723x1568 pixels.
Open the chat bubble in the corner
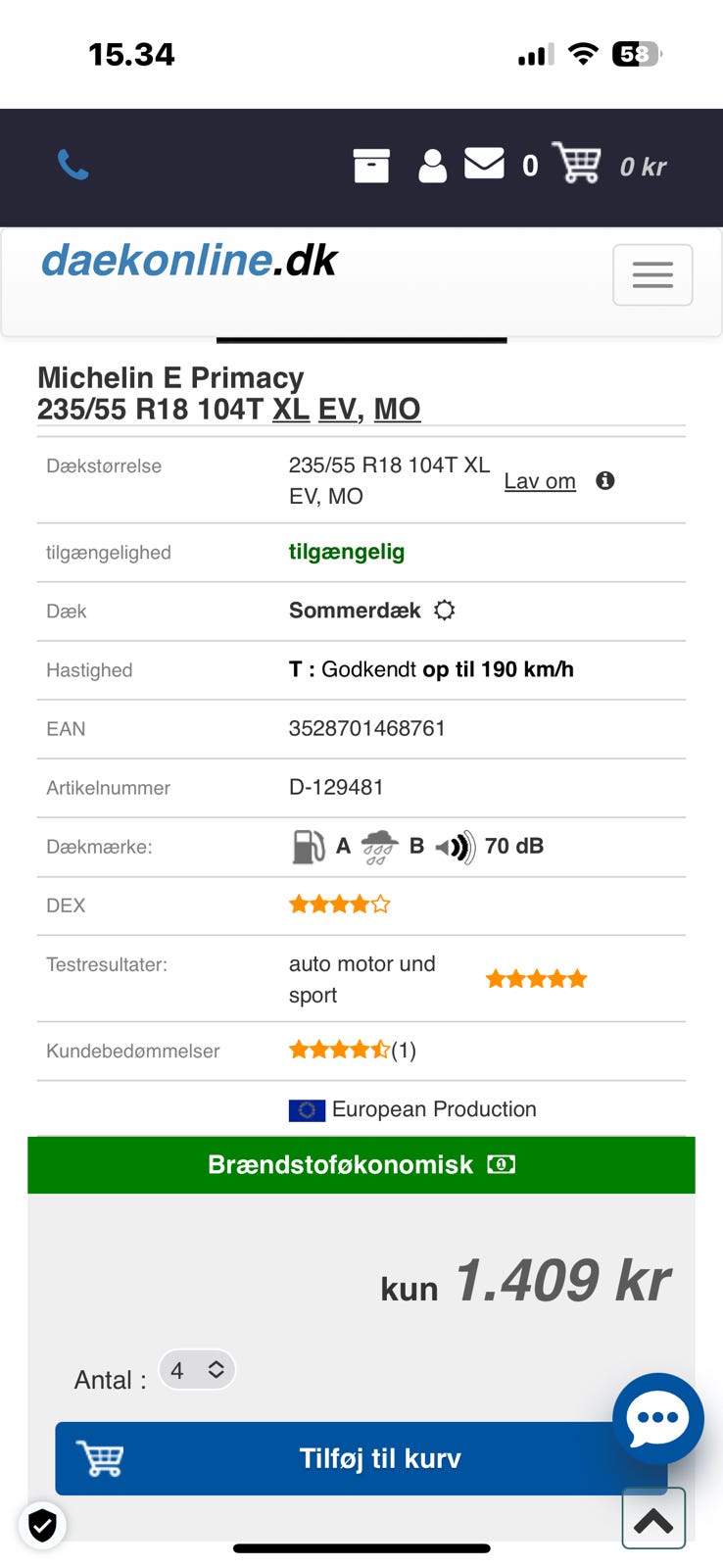[x=656, y=1418]
